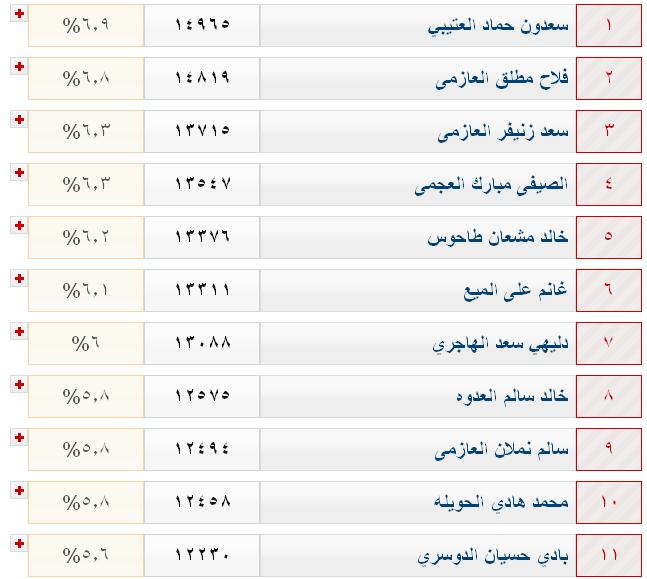Show more for غانم علي الميع
The image size is (647, 579).
pos(17,279)
